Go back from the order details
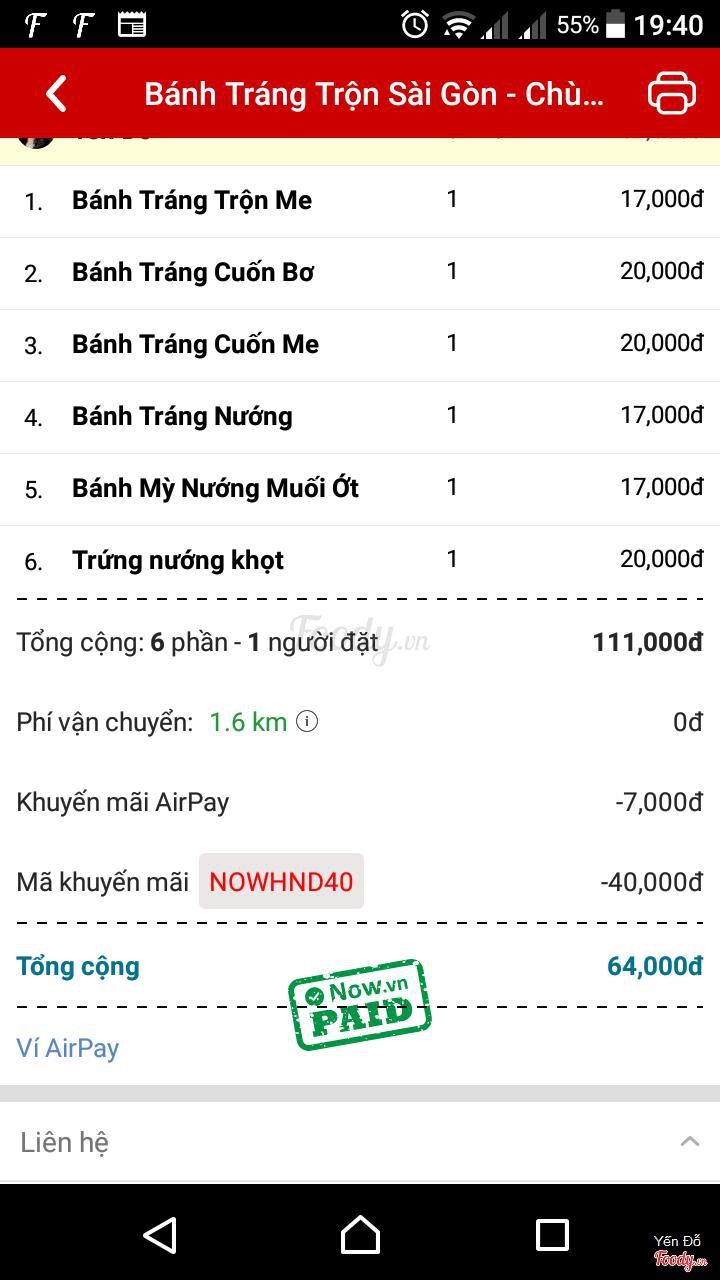This screenshot has height=1280, width=720. [57, 94]
